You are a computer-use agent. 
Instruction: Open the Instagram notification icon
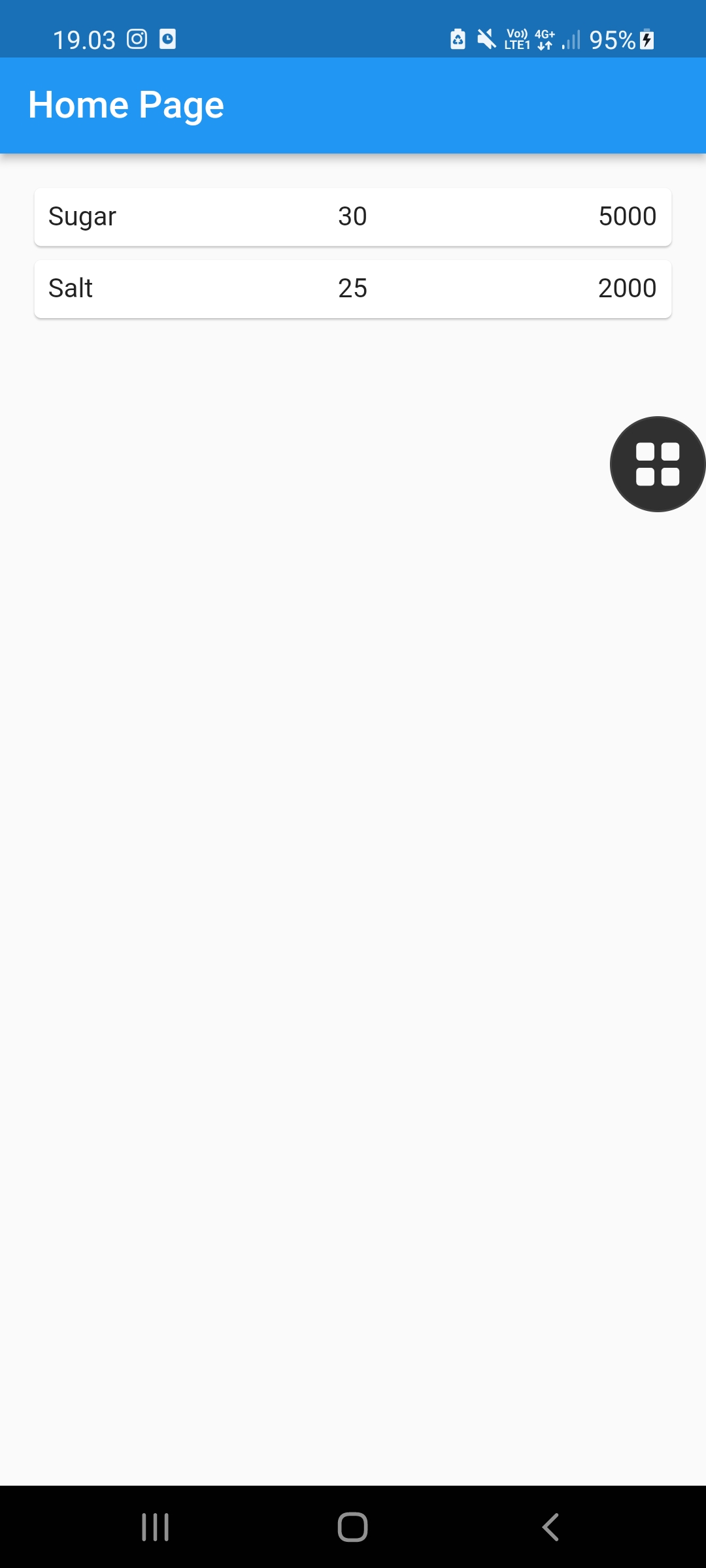(x=137, y=40)
